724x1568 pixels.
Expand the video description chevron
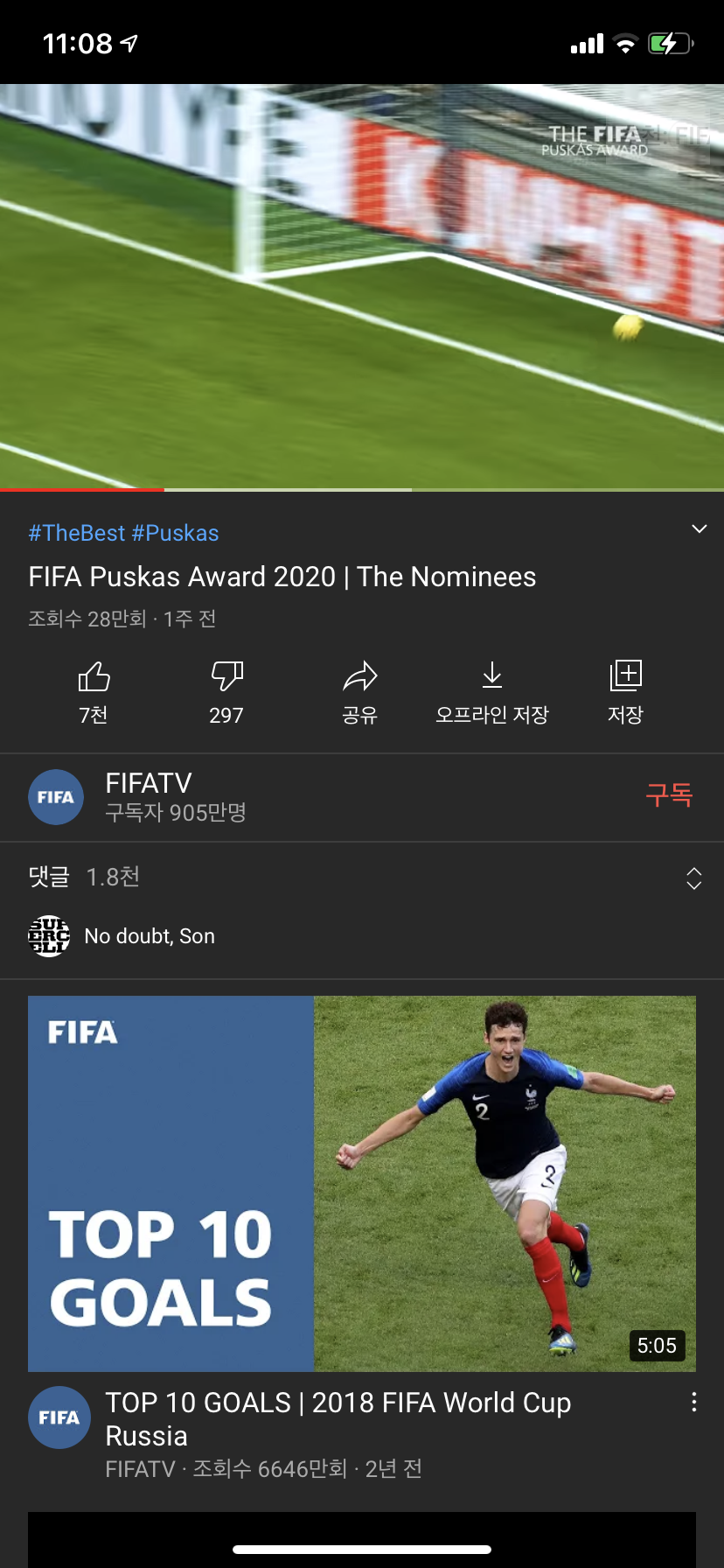699,529
